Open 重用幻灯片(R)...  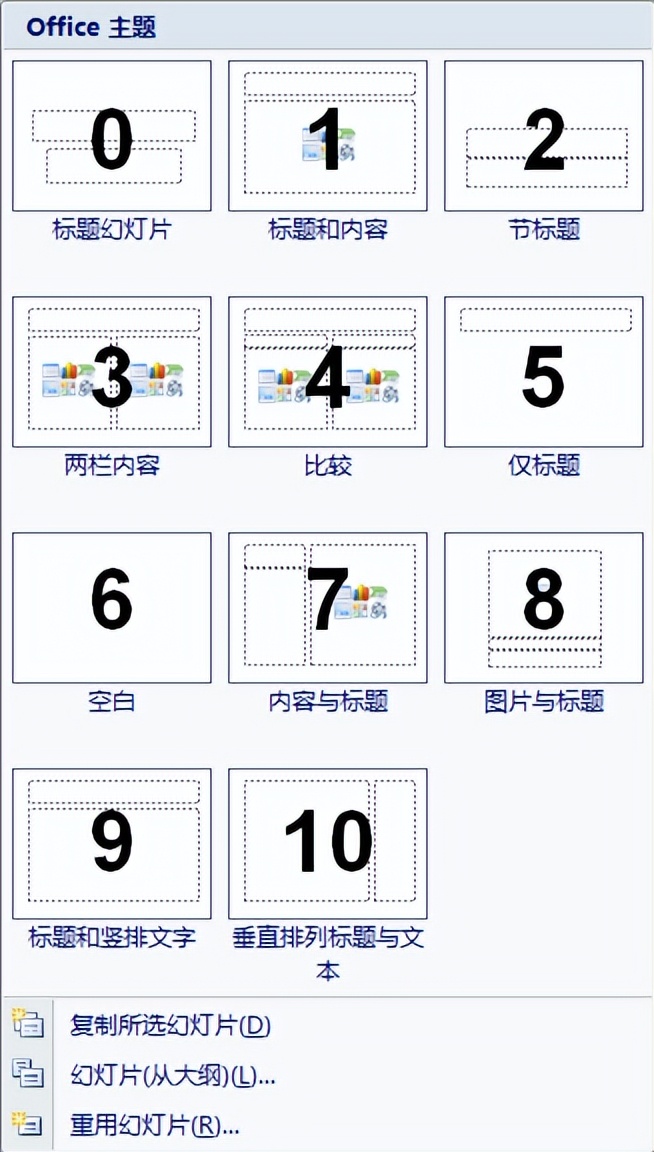[155, 1126]
